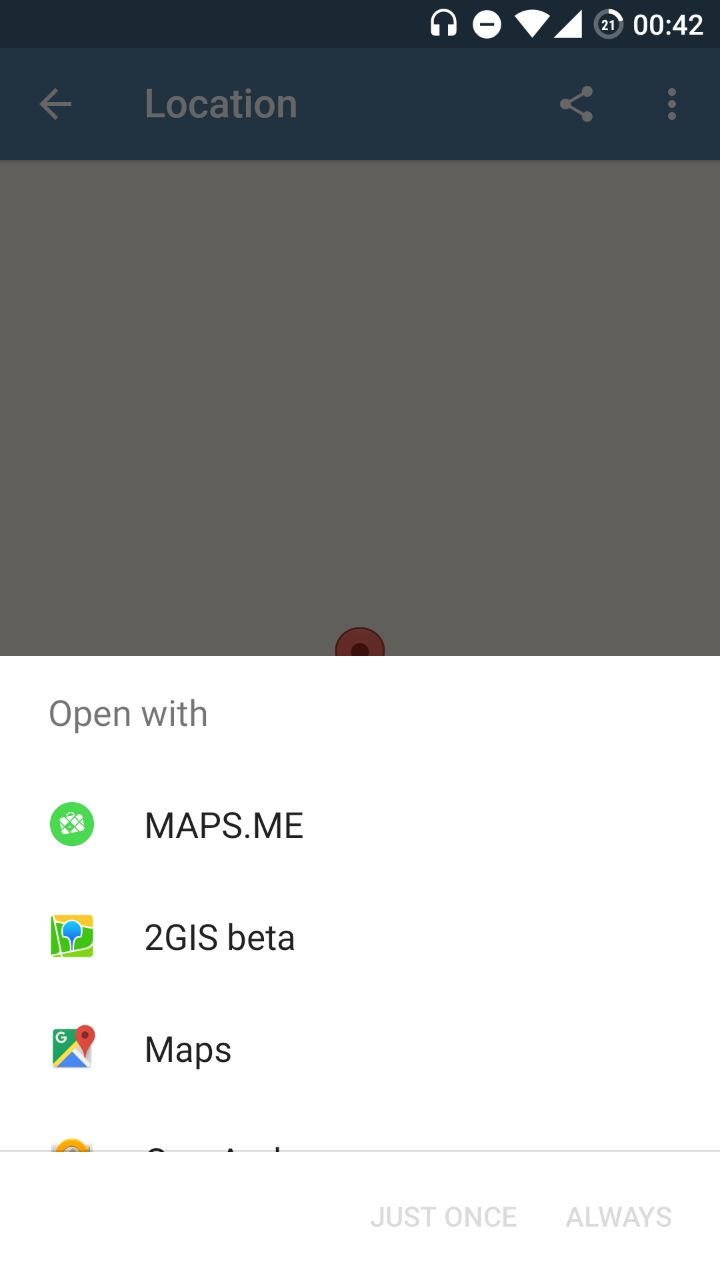Go back using the arrow icon
The height and width of the screenshot is (1280, 720).
(55, 104)
